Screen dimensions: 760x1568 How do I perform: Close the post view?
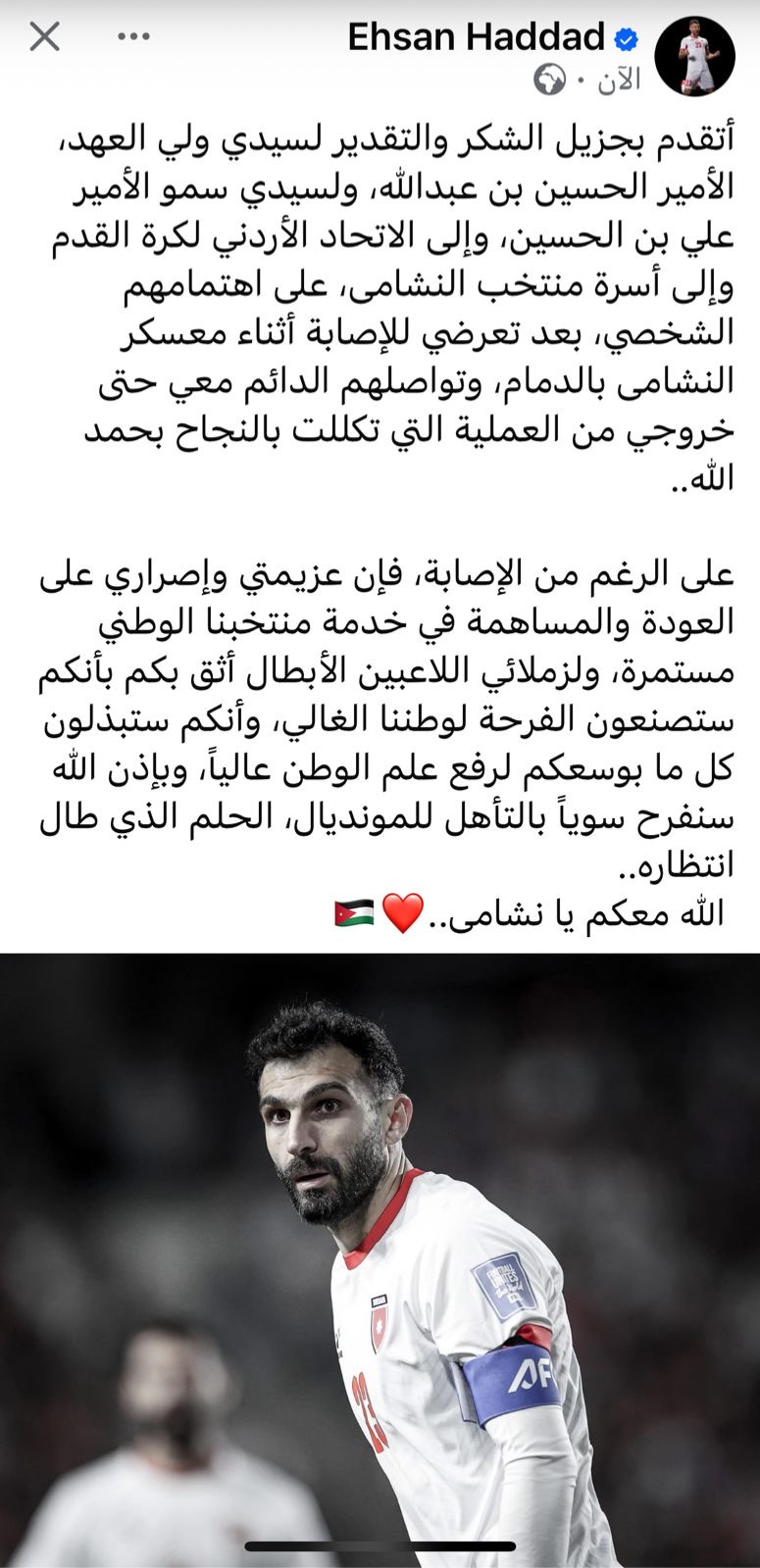(x=44, y=37)
